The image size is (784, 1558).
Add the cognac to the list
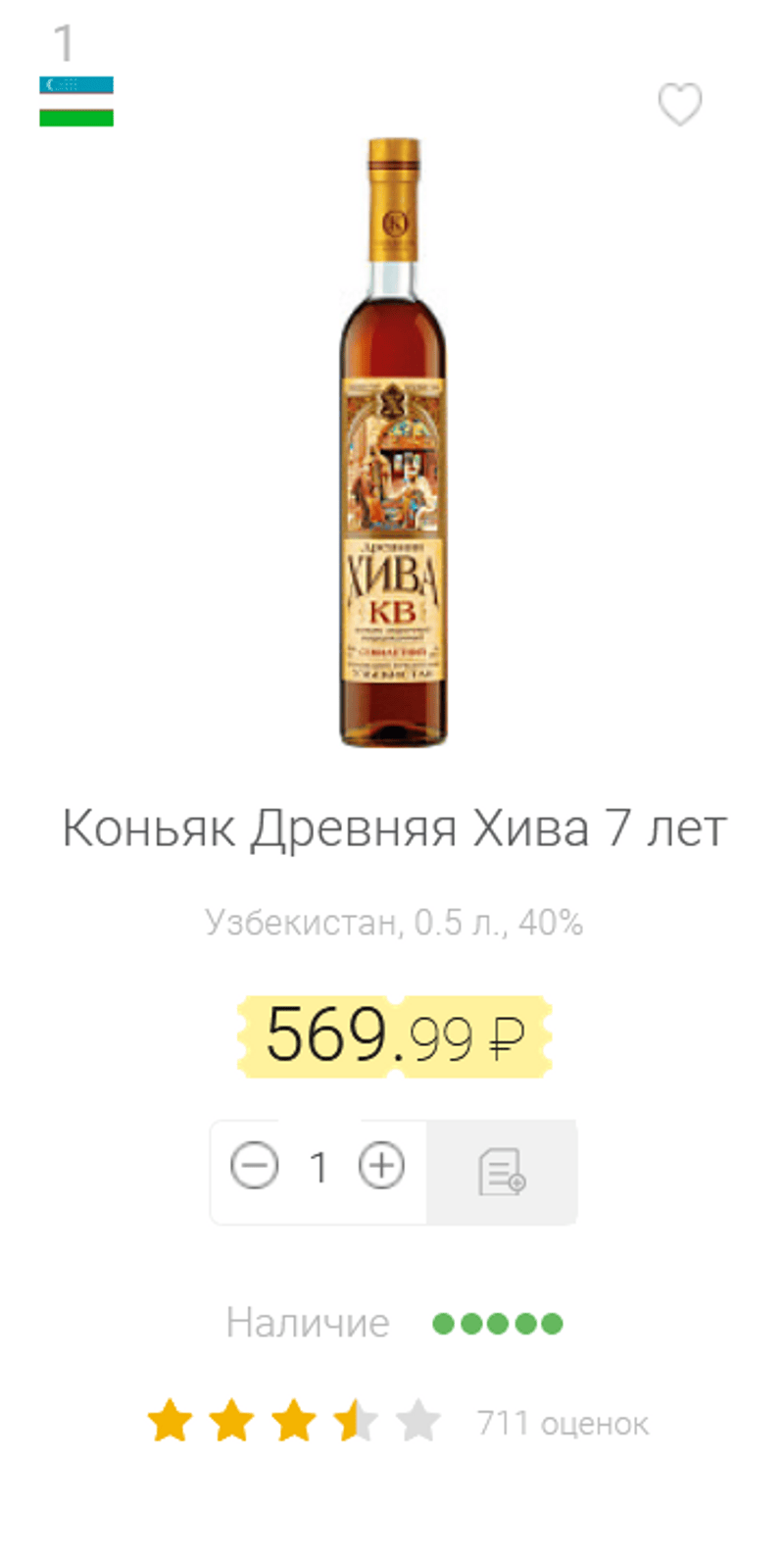pos(502,1172)
